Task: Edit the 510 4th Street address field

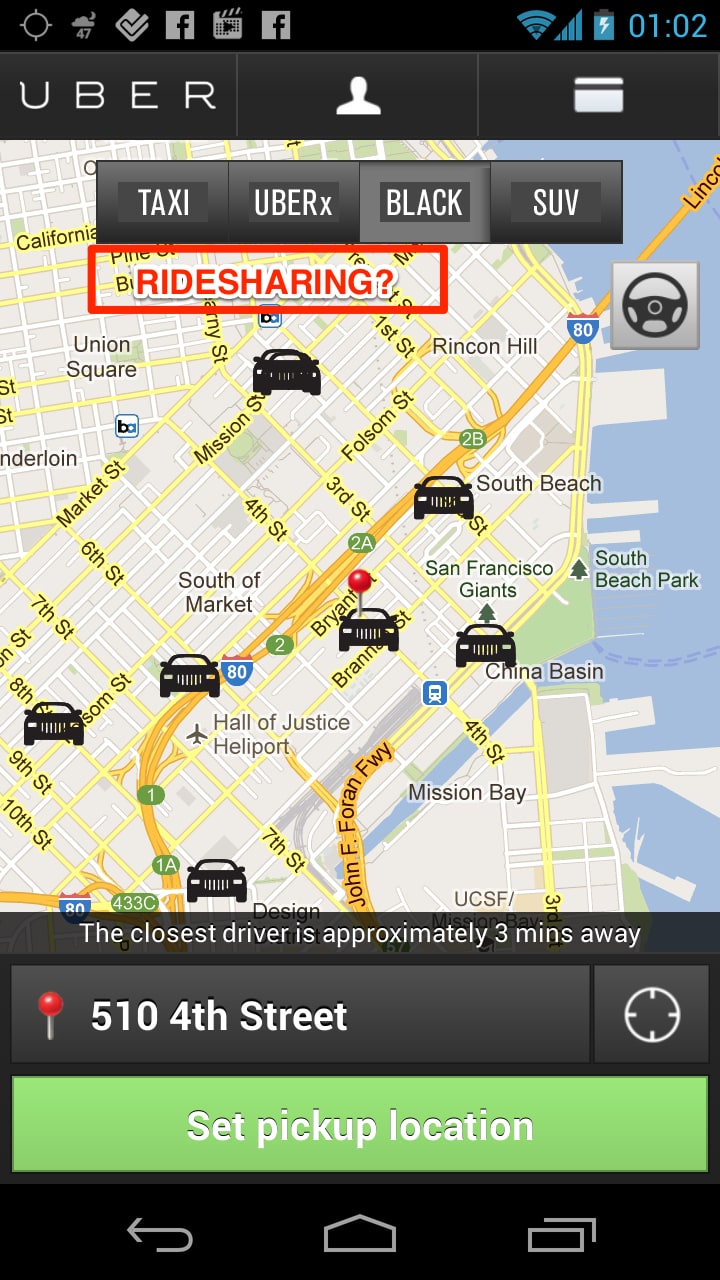Action: 300,1014
